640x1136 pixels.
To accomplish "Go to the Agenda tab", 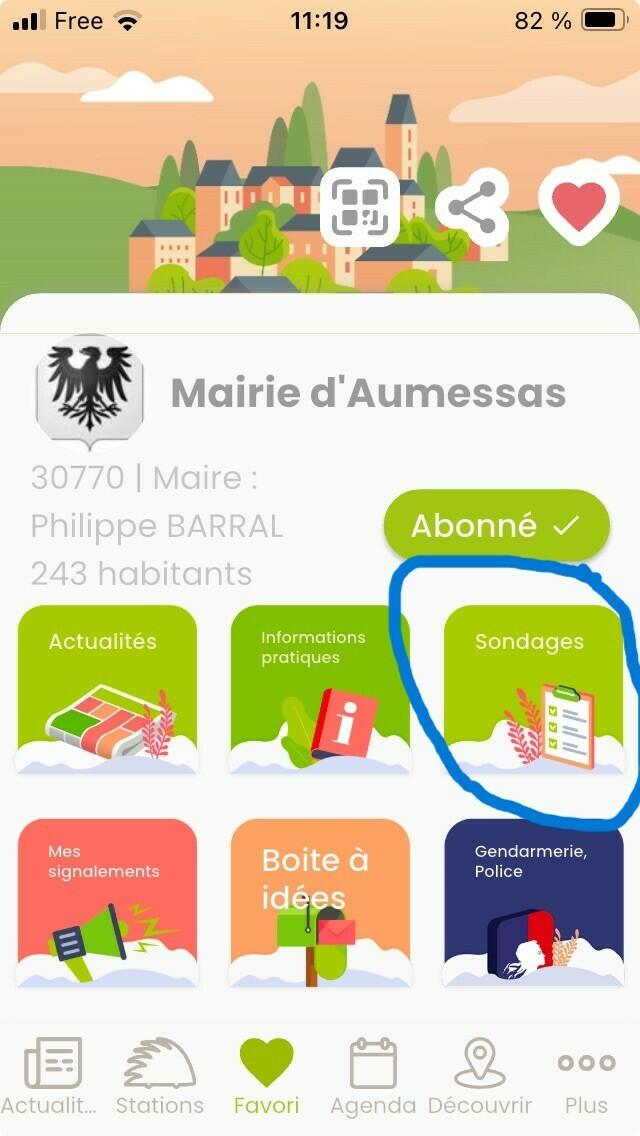I will tap(373, 1076).
